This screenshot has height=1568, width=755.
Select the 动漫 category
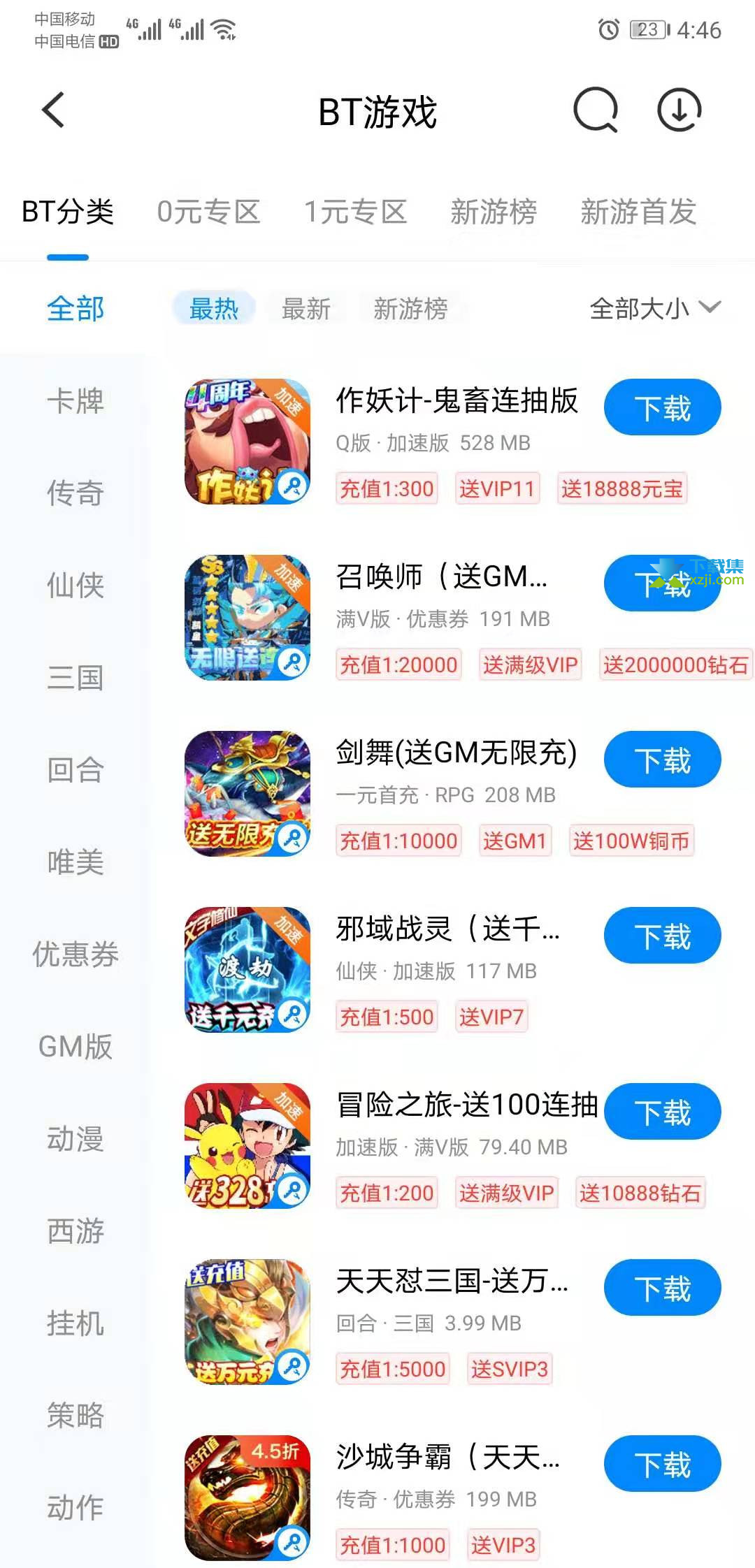point(75,1139)
